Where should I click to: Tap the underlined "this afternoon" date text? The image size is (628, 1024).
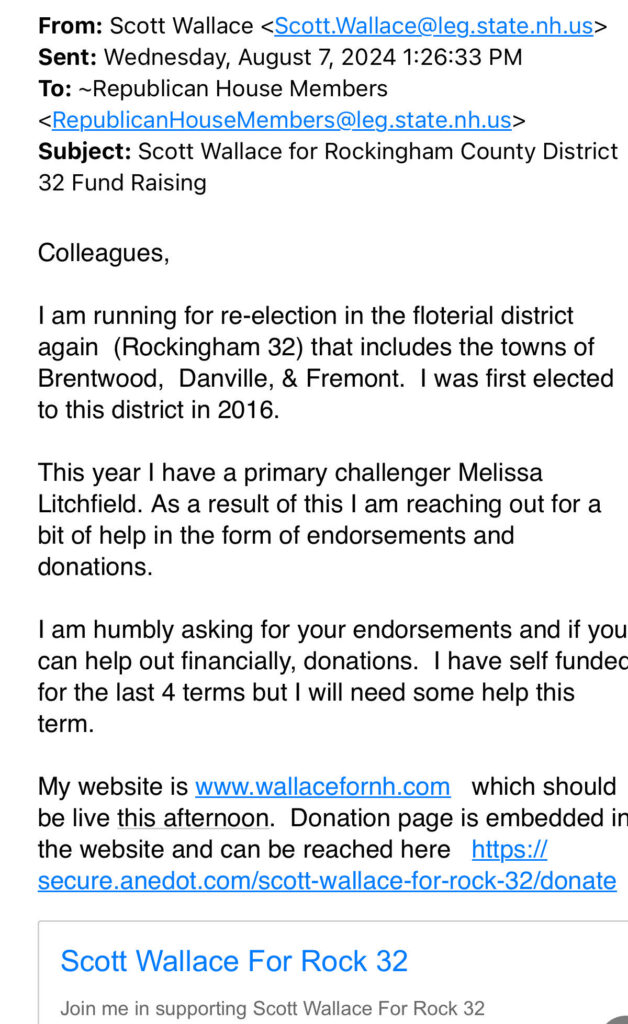(193, 818)
